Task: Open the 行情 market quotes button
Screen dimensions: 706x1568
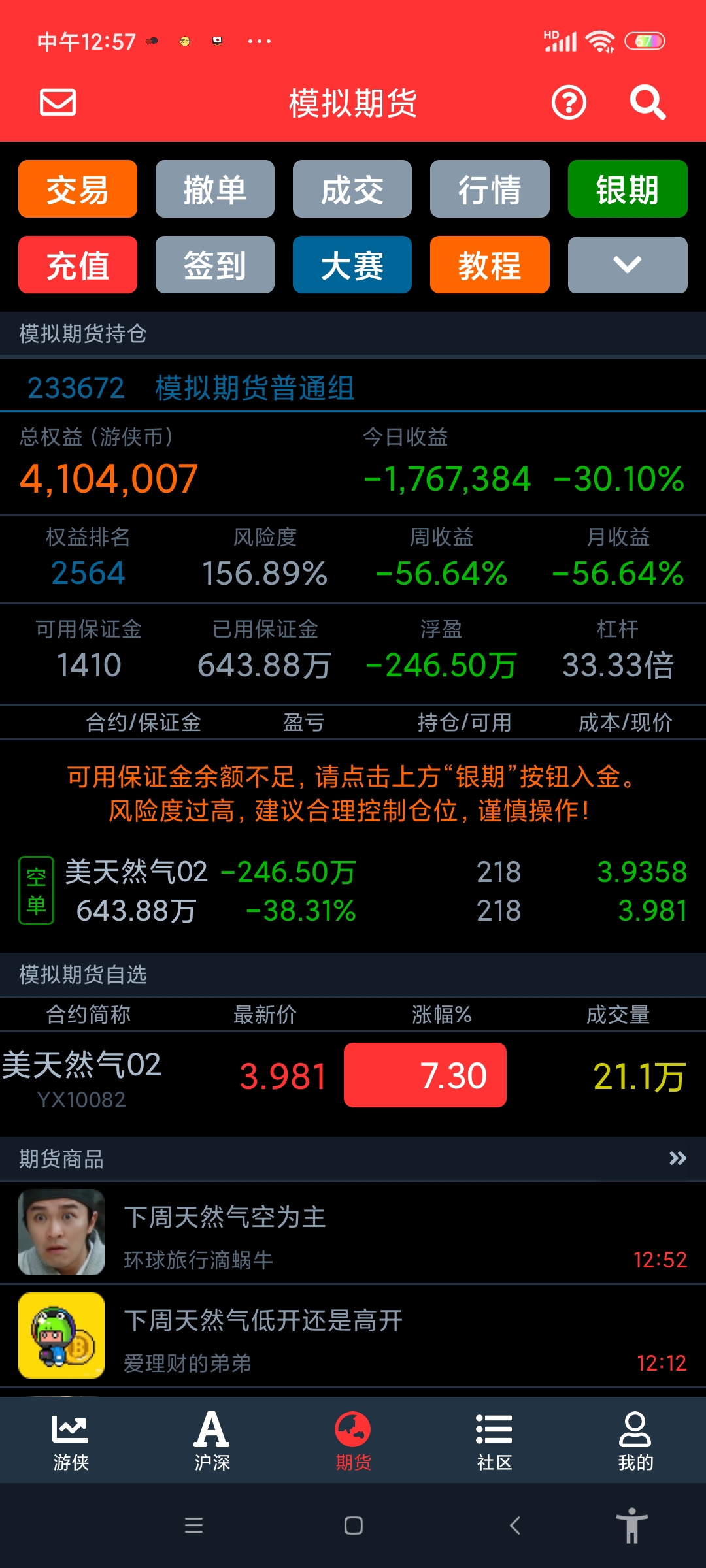Action: tap(490, 189)
